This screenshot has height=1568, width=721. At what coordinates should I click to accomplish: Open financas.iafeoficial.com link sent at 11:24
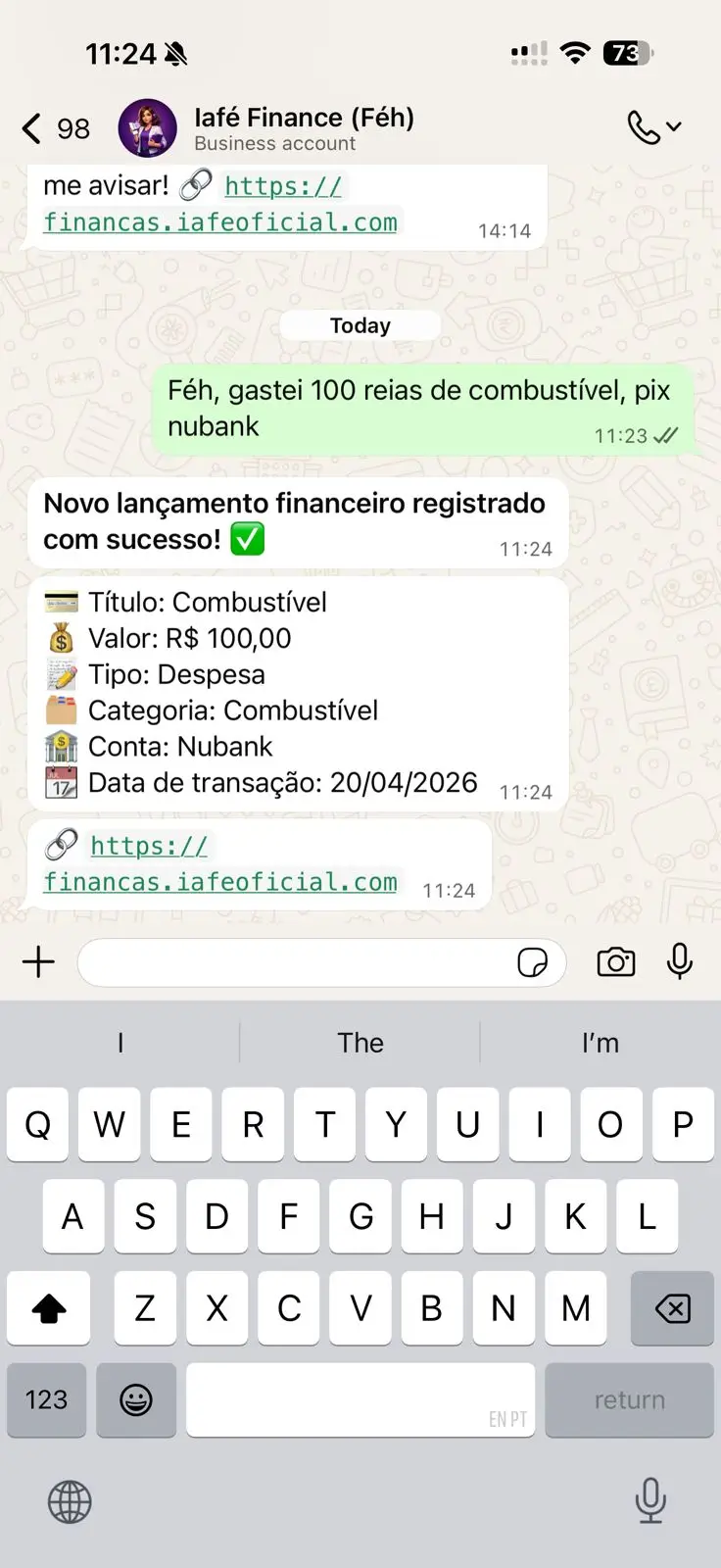(x=220, y=863)
